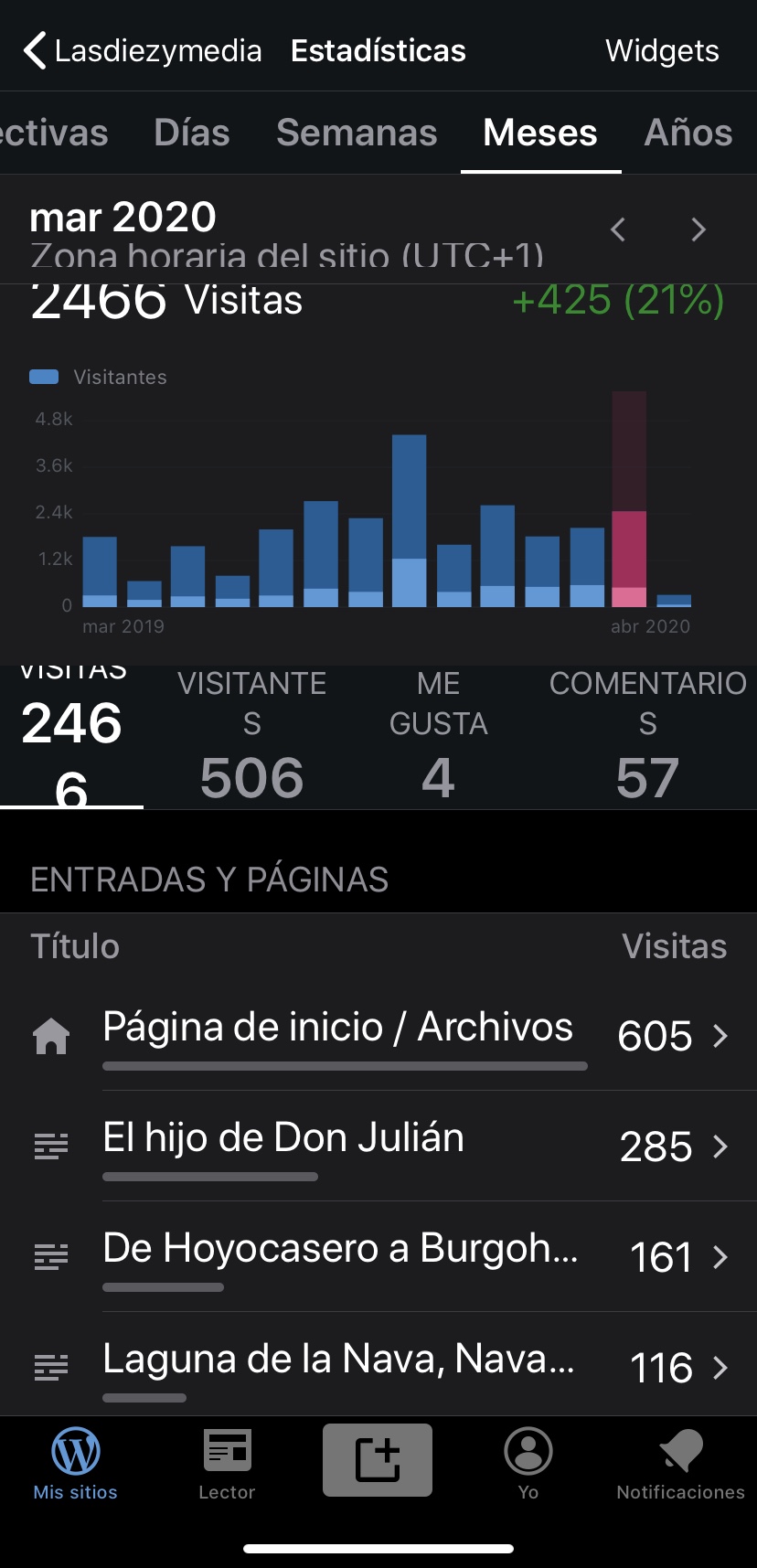Image resolution: width=757 pixels, height=1568 pixels.
Task: Select the Me gusta stat
Action: (438, 736)
